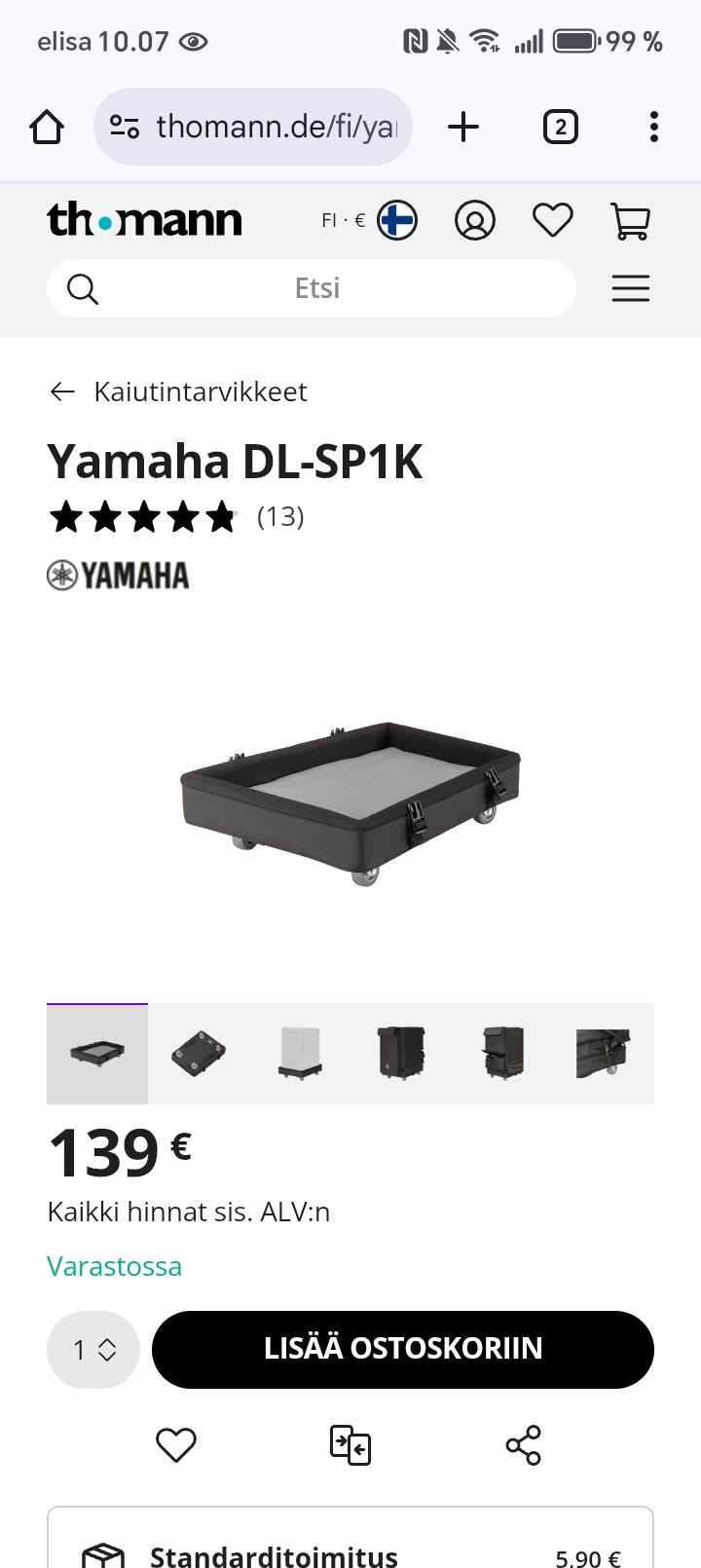Tap the Etsi search field
Viewport: 701px width, 1568px height.
pyautogui.click(x=312, y=288)
